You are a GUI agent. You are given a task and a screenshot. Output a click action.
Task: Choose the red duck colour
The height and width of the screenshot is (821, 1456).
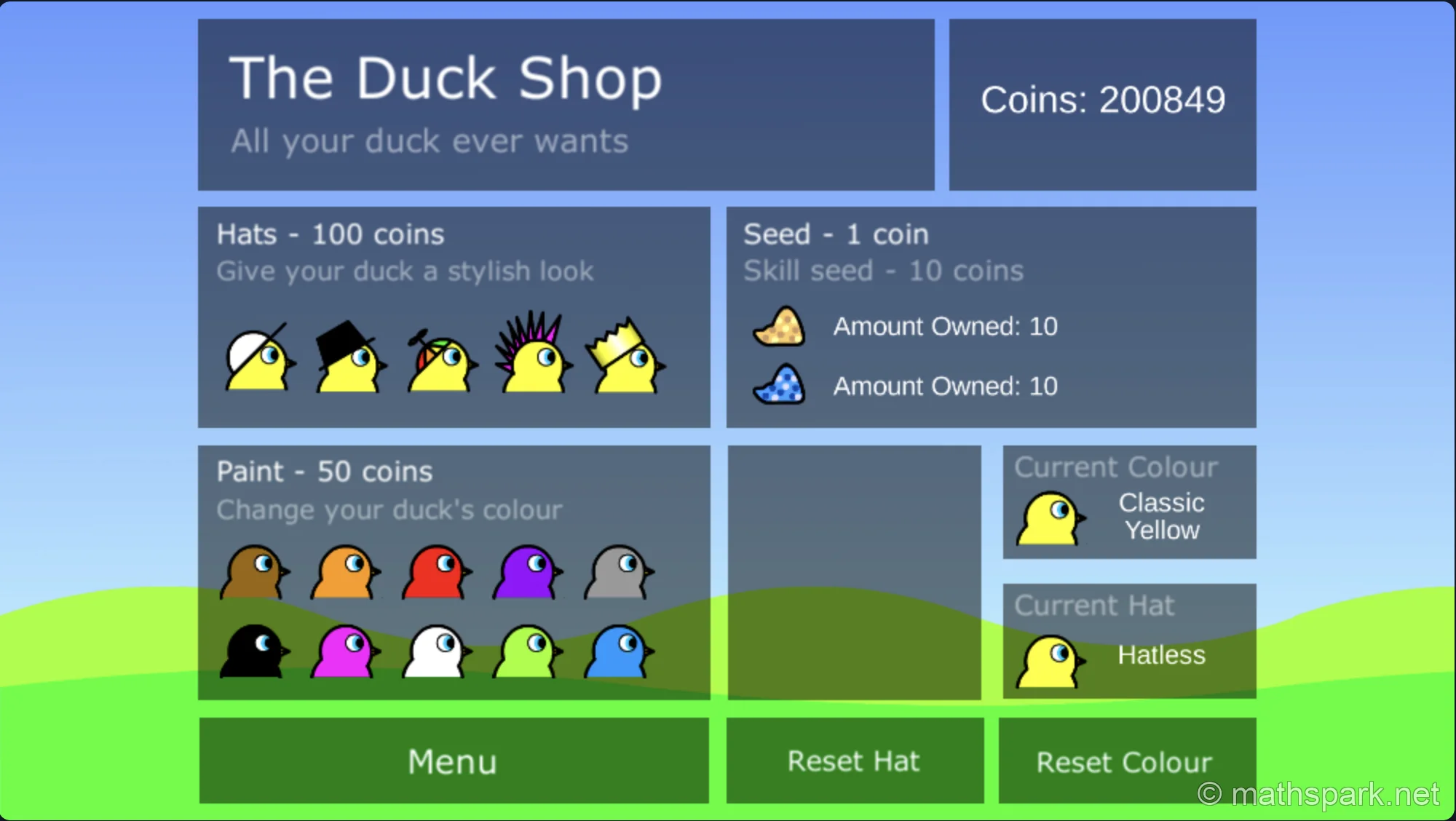click(436, 574)
